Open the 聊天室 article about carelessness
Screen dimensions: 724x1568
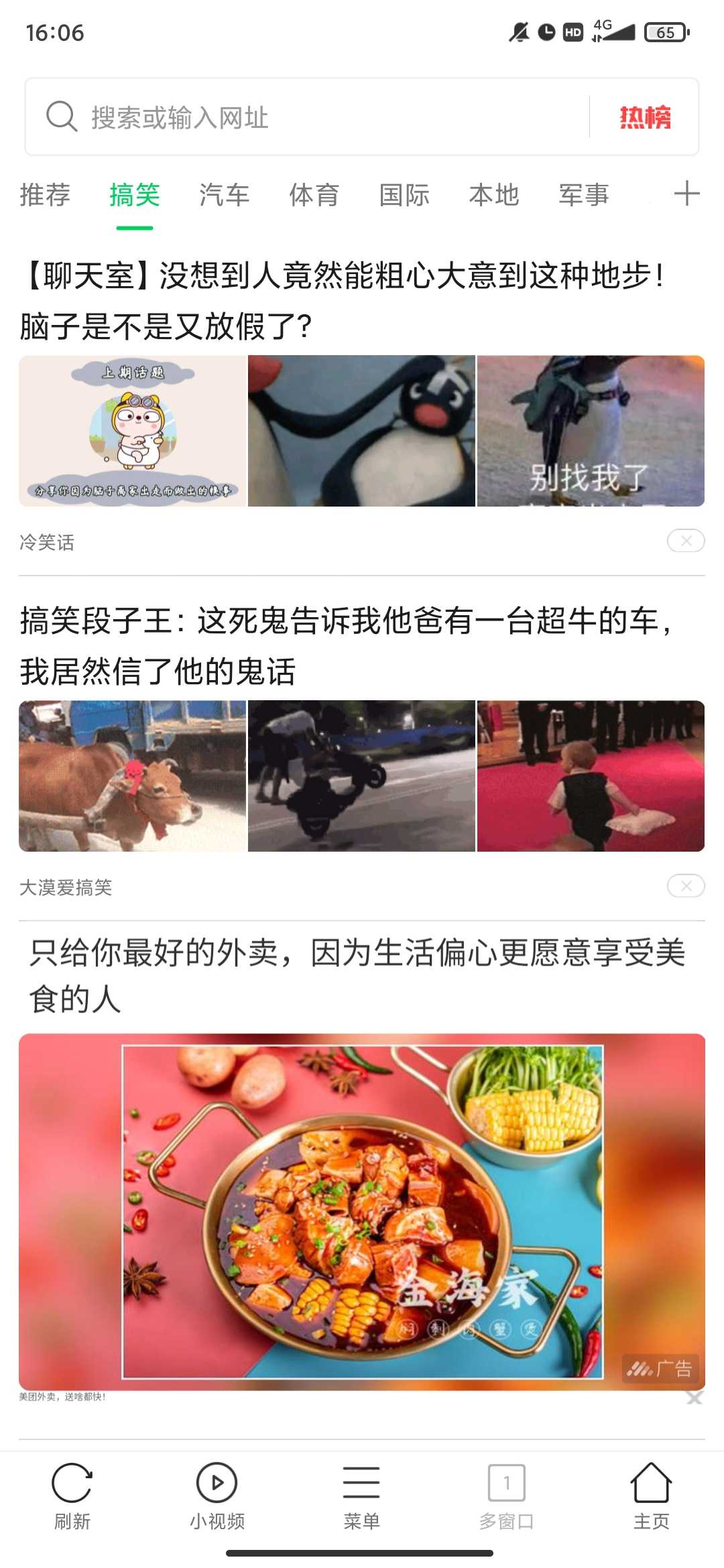coord(342,295)
